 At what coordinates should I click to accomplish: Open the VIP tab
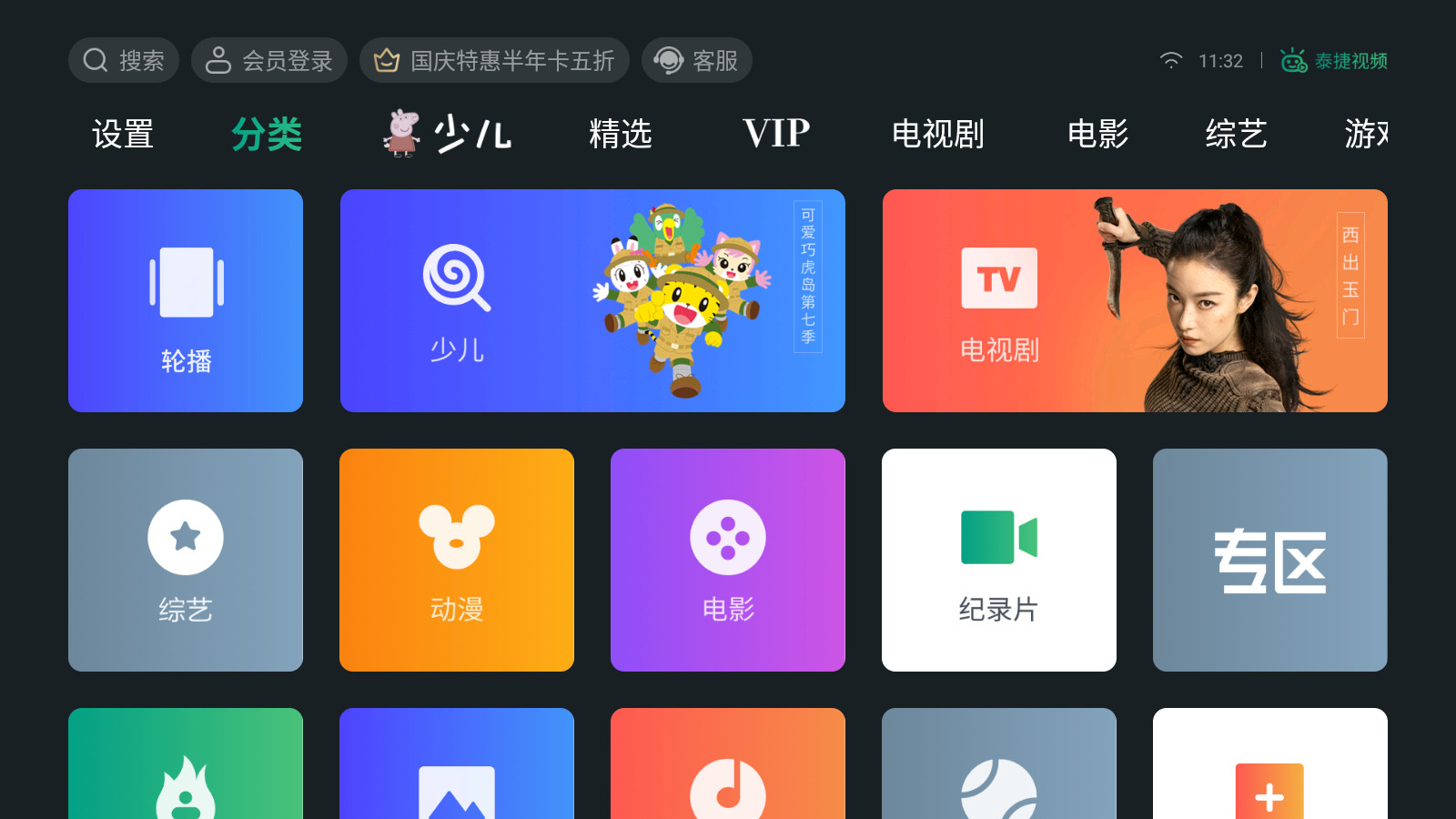pyautogui.click(x=776, y=135)
